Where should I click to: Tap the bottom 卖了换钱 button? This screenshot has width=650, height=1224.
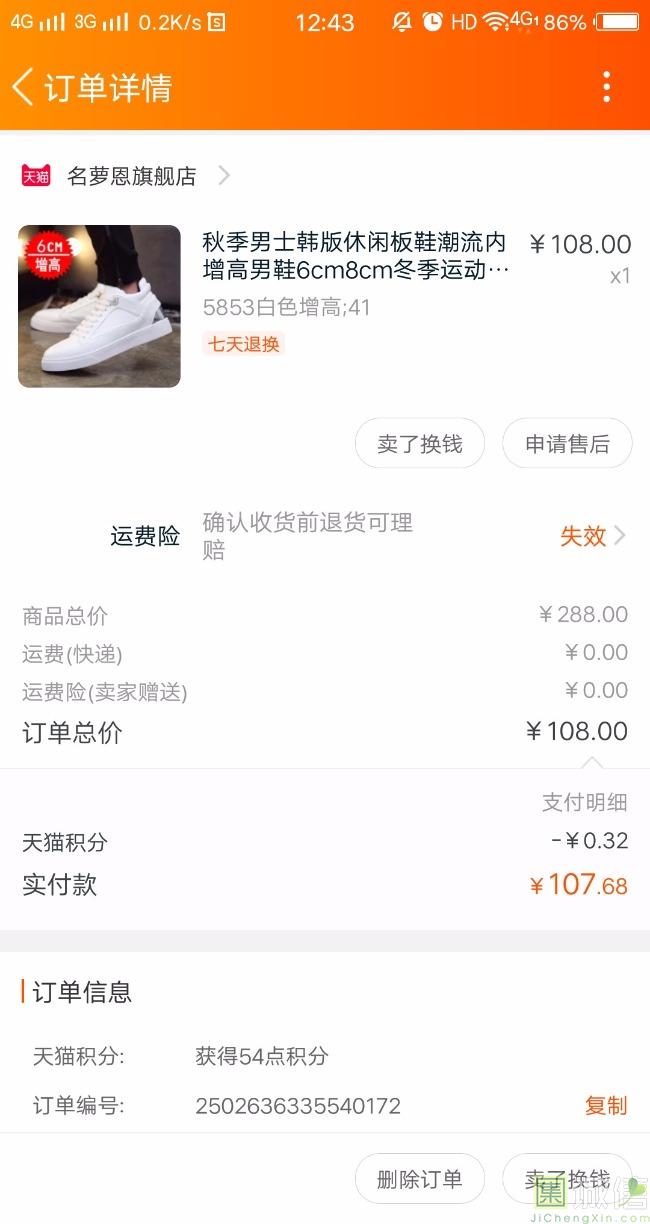(x=567, y=1179)
